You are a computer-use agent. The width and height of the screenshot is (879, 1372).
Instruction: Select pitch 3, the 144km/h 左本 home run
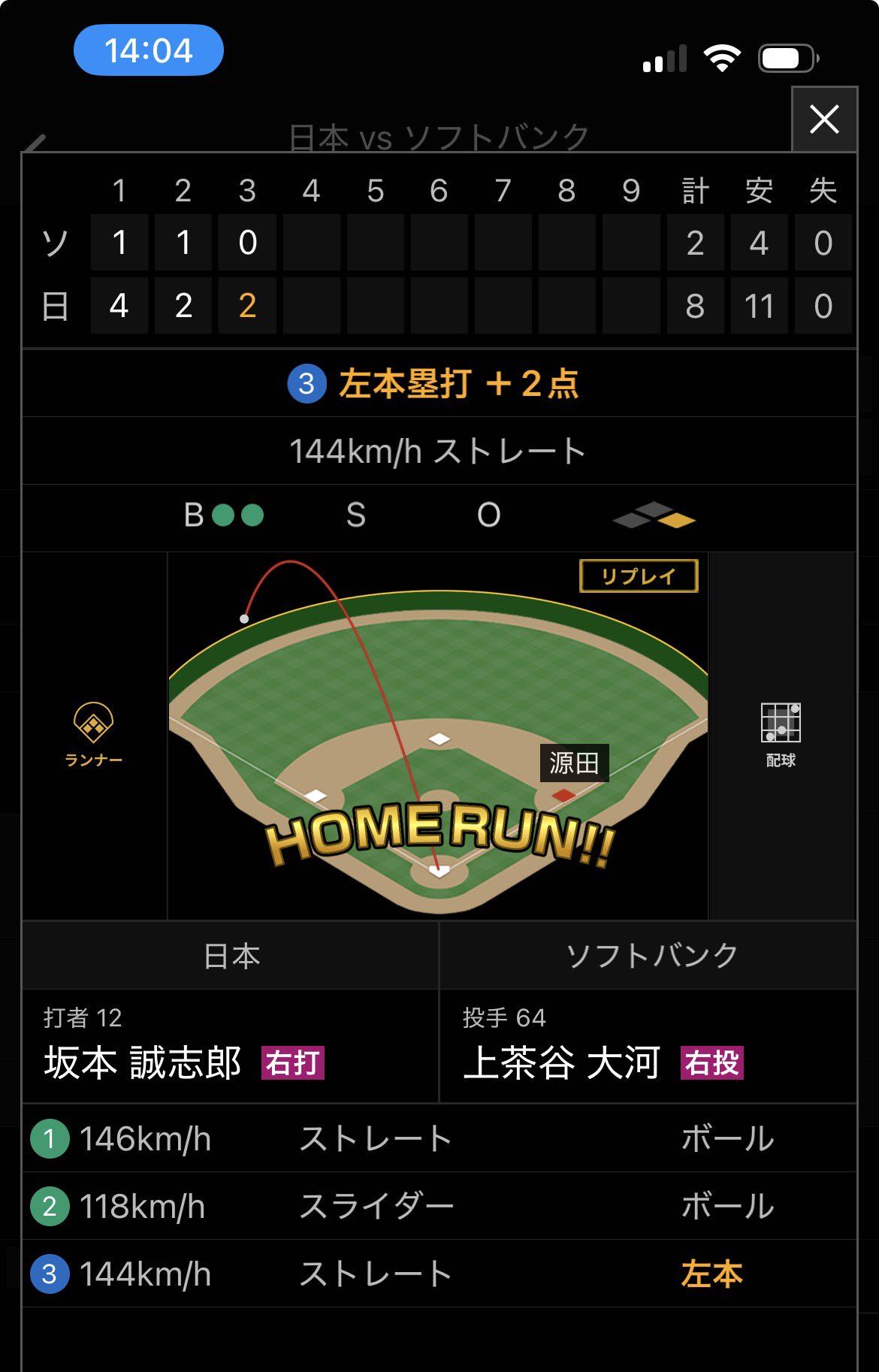439,1274
